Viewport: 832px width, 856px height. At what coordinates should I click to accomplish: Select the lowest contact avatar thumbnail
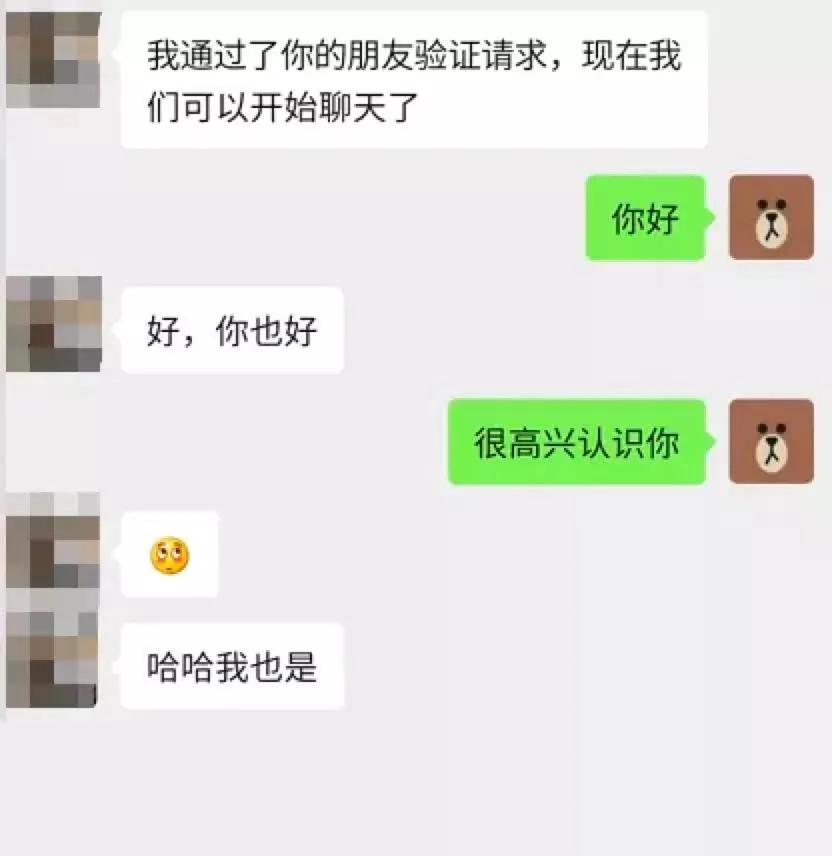50,660
